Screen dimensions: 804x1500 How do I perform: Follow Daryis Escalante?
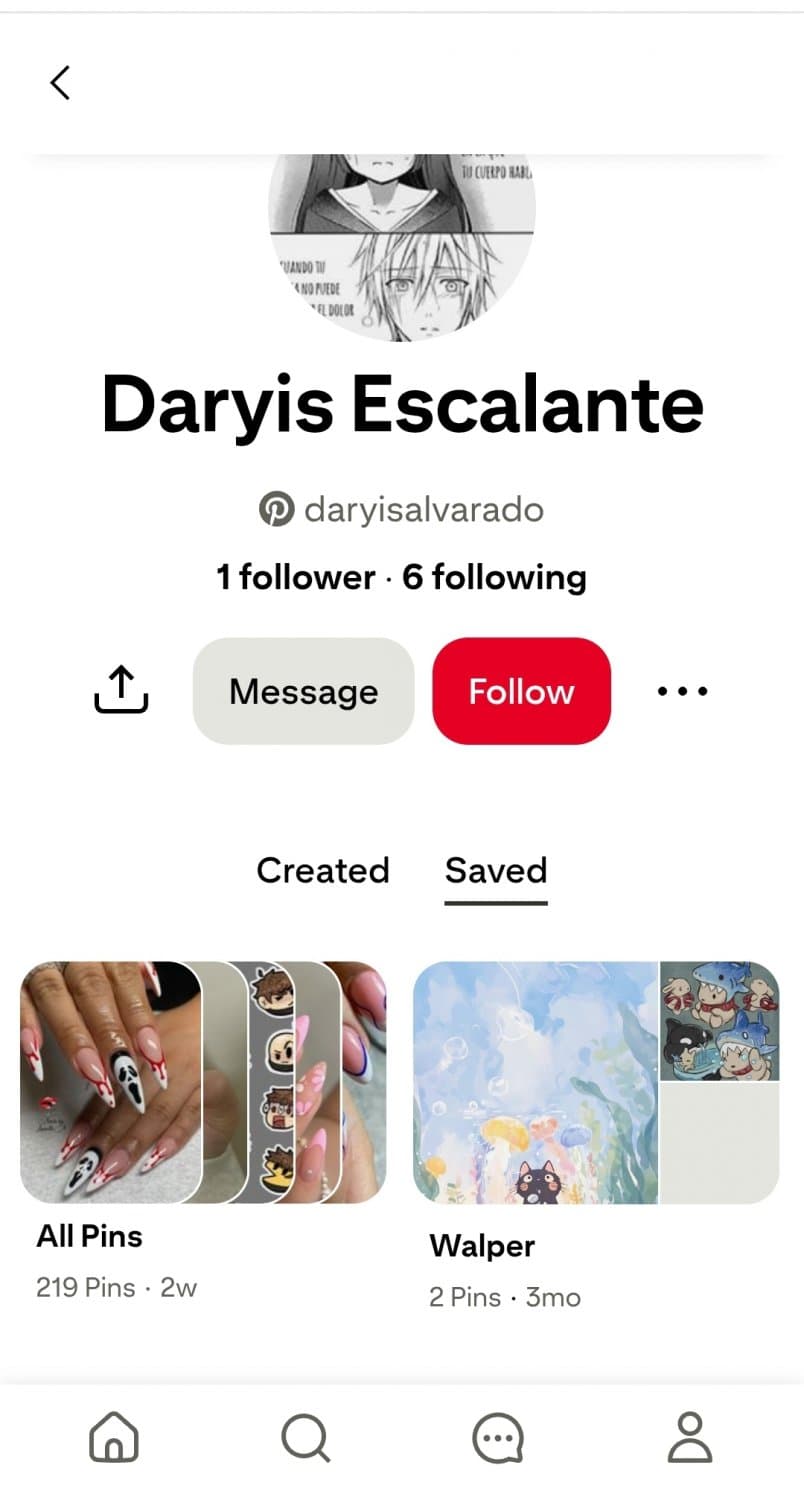click(x=521, y=691)
